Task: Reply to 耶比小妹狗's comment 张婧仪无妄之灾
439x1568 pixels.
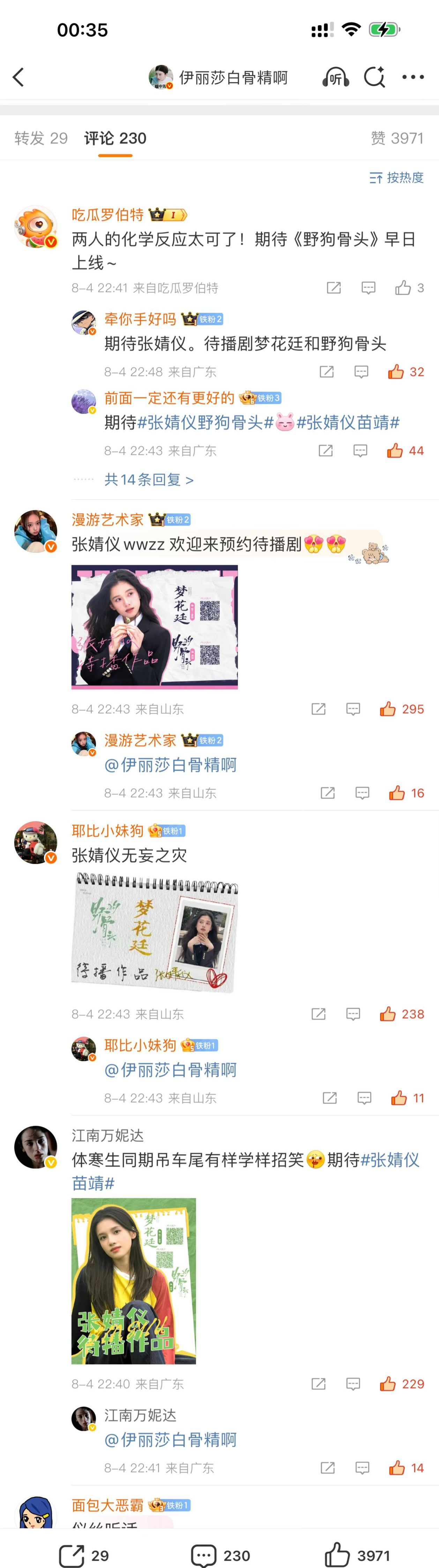Action: 353,1014
